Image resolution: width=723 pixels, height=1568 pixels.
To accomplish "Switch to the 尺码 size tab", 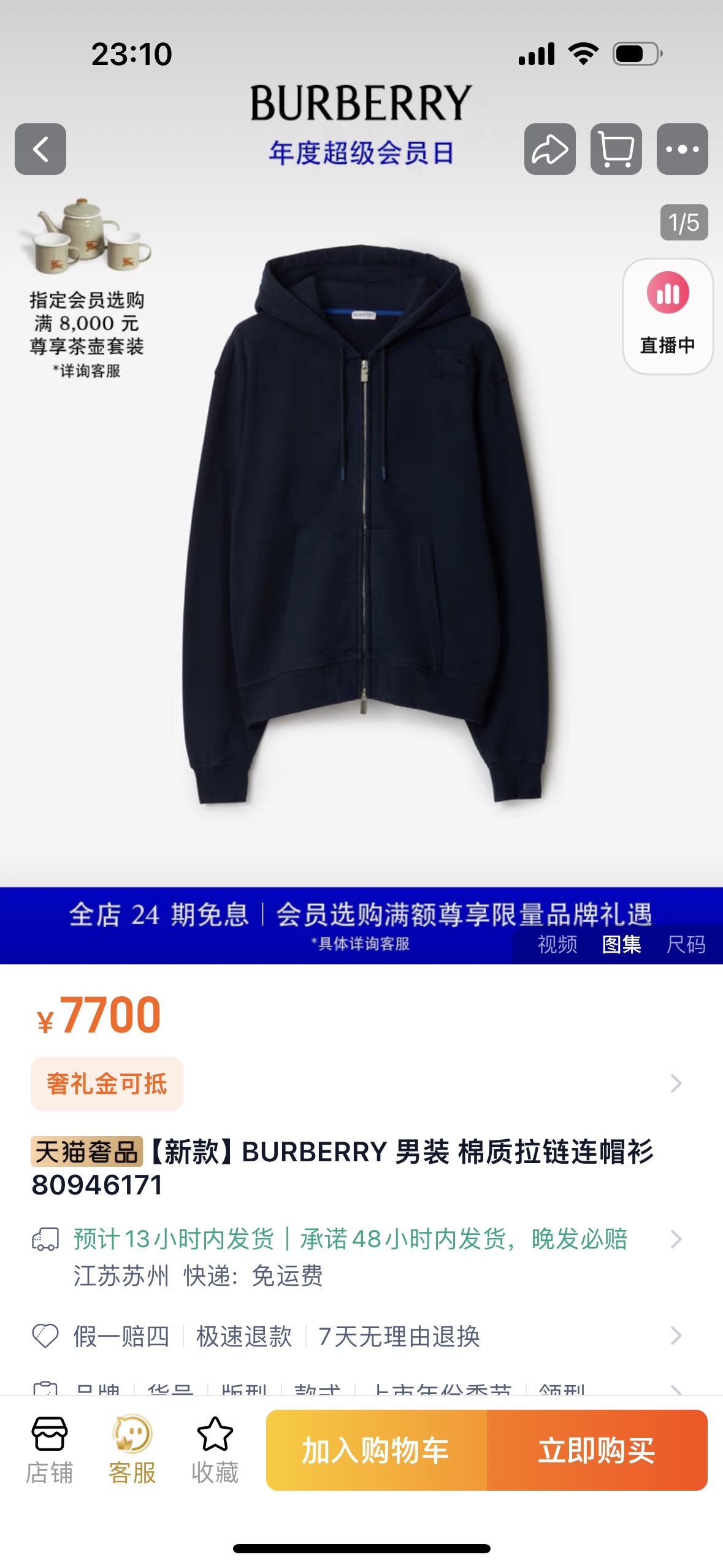I will coord(686,944).
